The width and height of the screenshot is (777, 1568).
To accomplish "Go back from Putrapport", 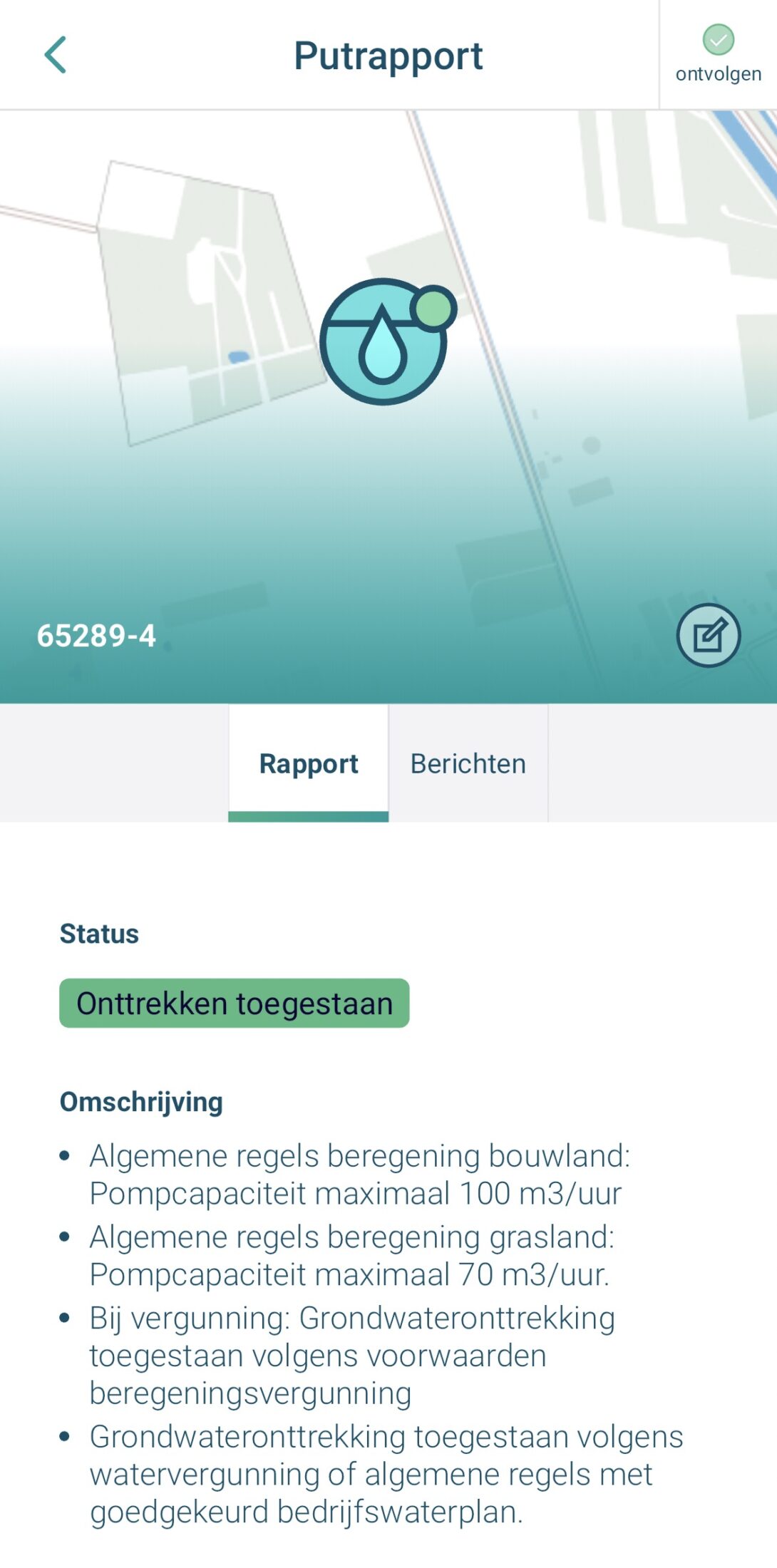I will (x=56, y=55).
